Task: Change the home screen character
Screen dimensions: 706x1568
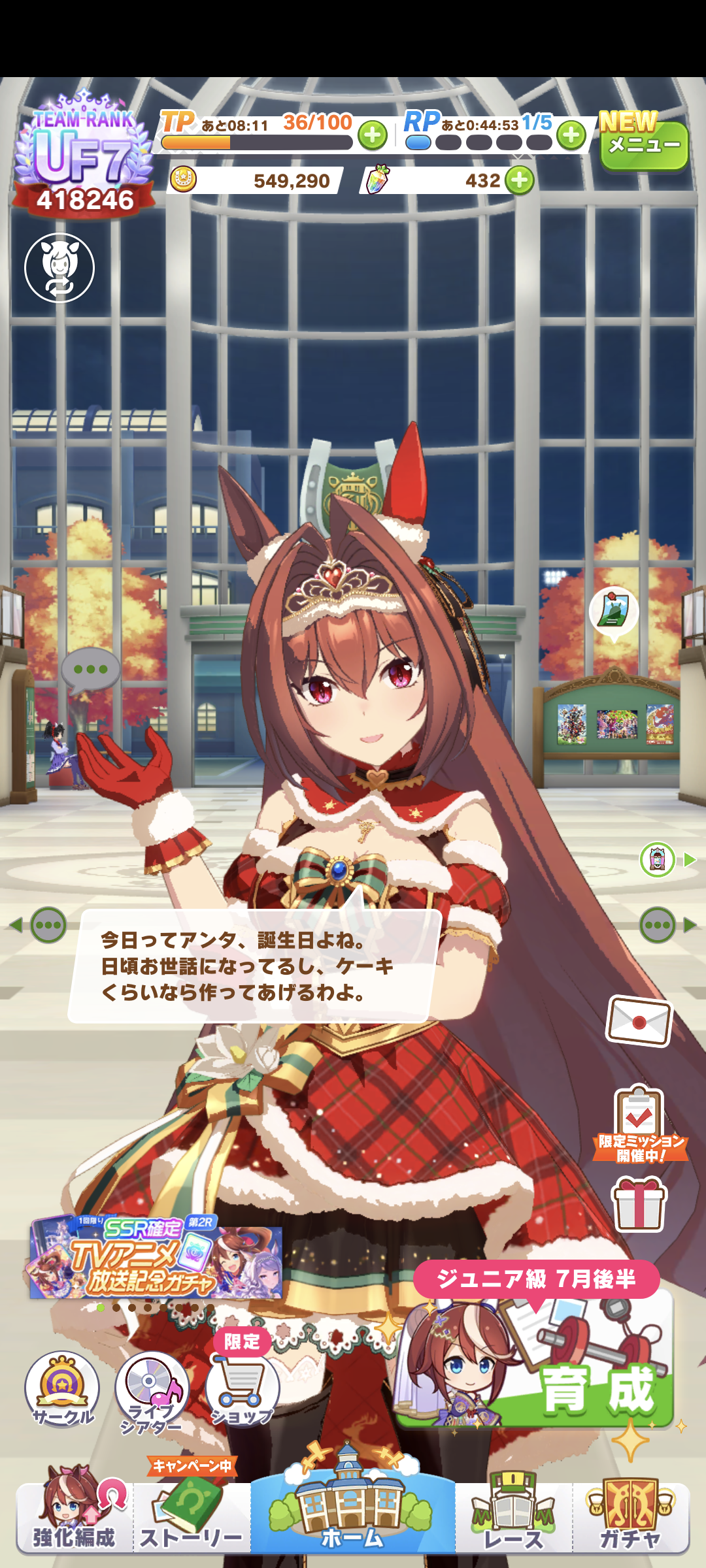Action: [59, 268]
